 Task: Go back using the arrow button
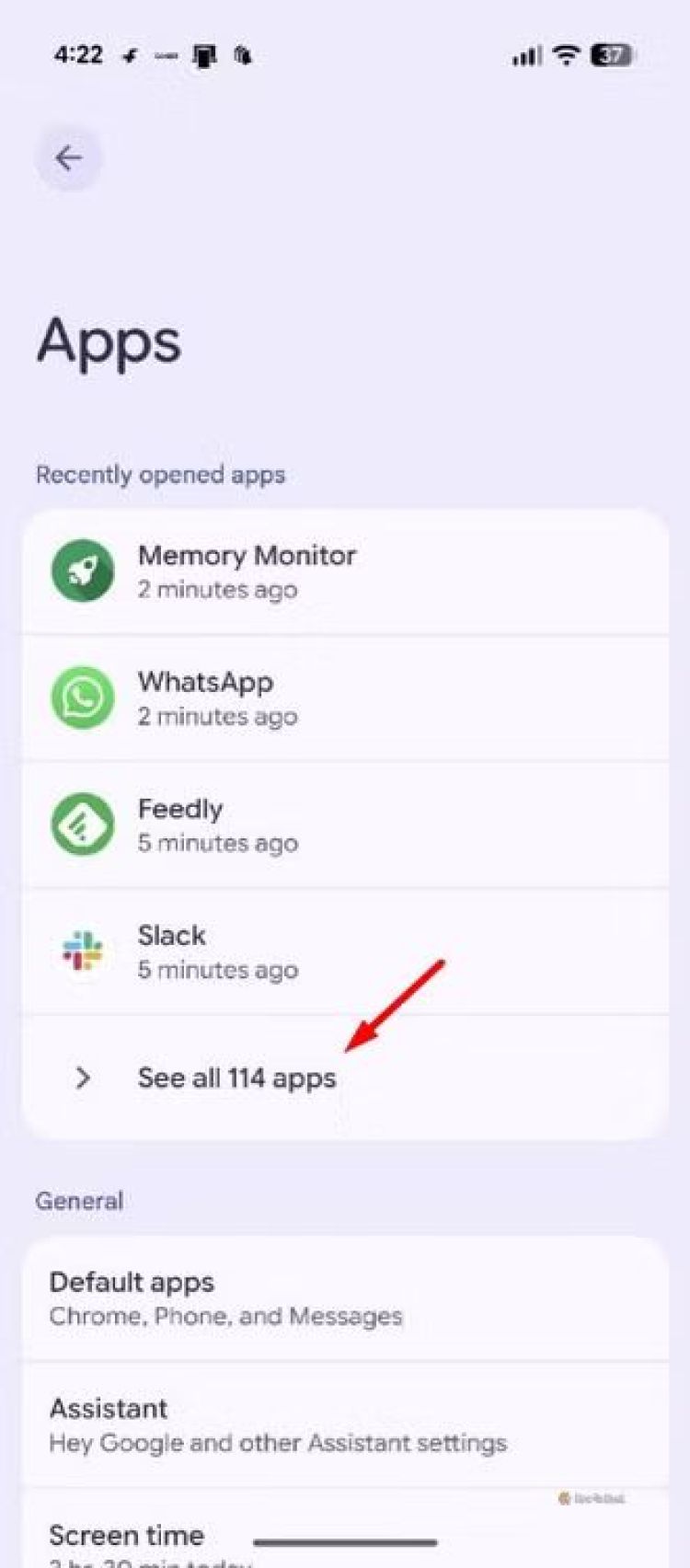pos(68,158)
